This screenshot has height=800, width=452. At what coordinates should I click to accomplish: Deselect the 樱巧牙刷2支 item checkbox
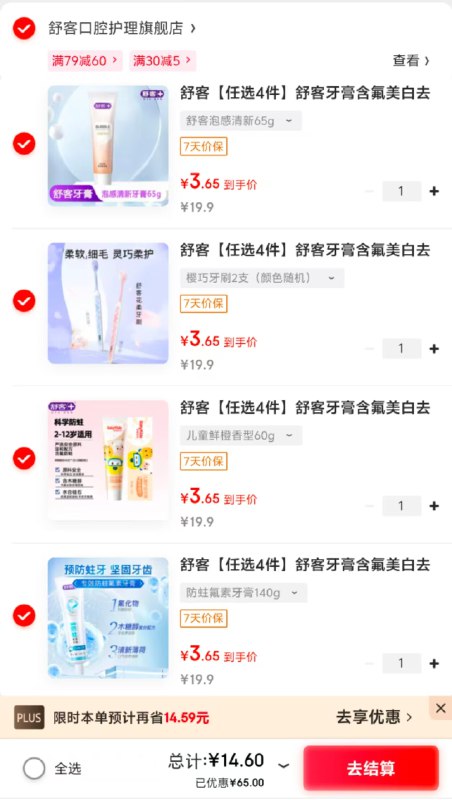(24, 301)
